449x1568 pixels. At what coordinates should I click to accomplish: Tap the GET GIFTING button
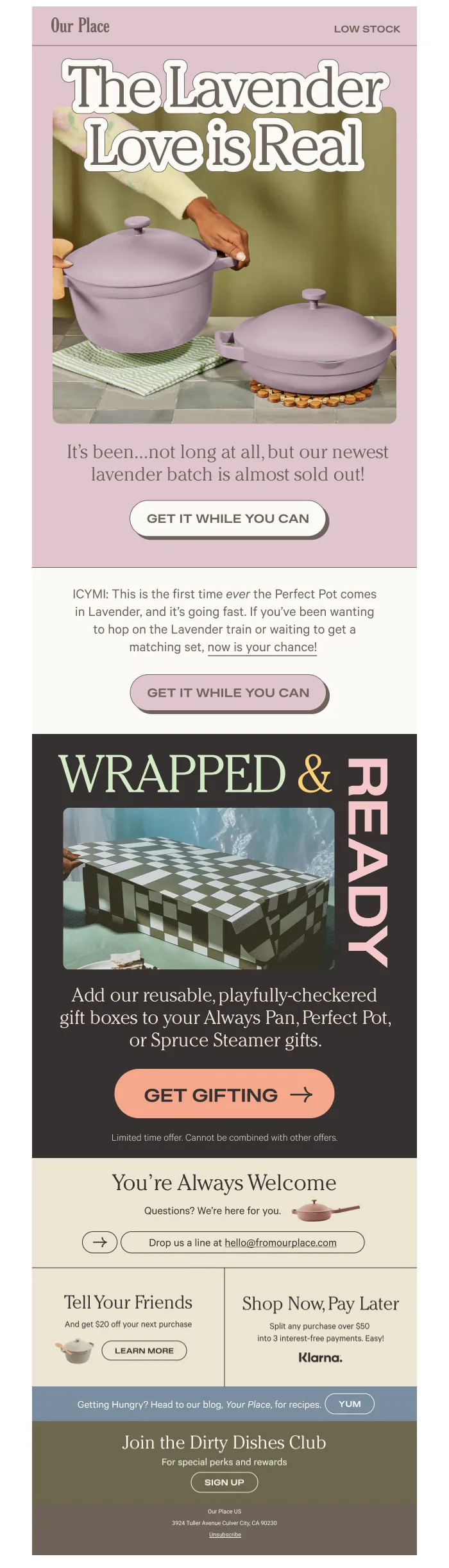pyautogui.click(x=224, y=1094)
